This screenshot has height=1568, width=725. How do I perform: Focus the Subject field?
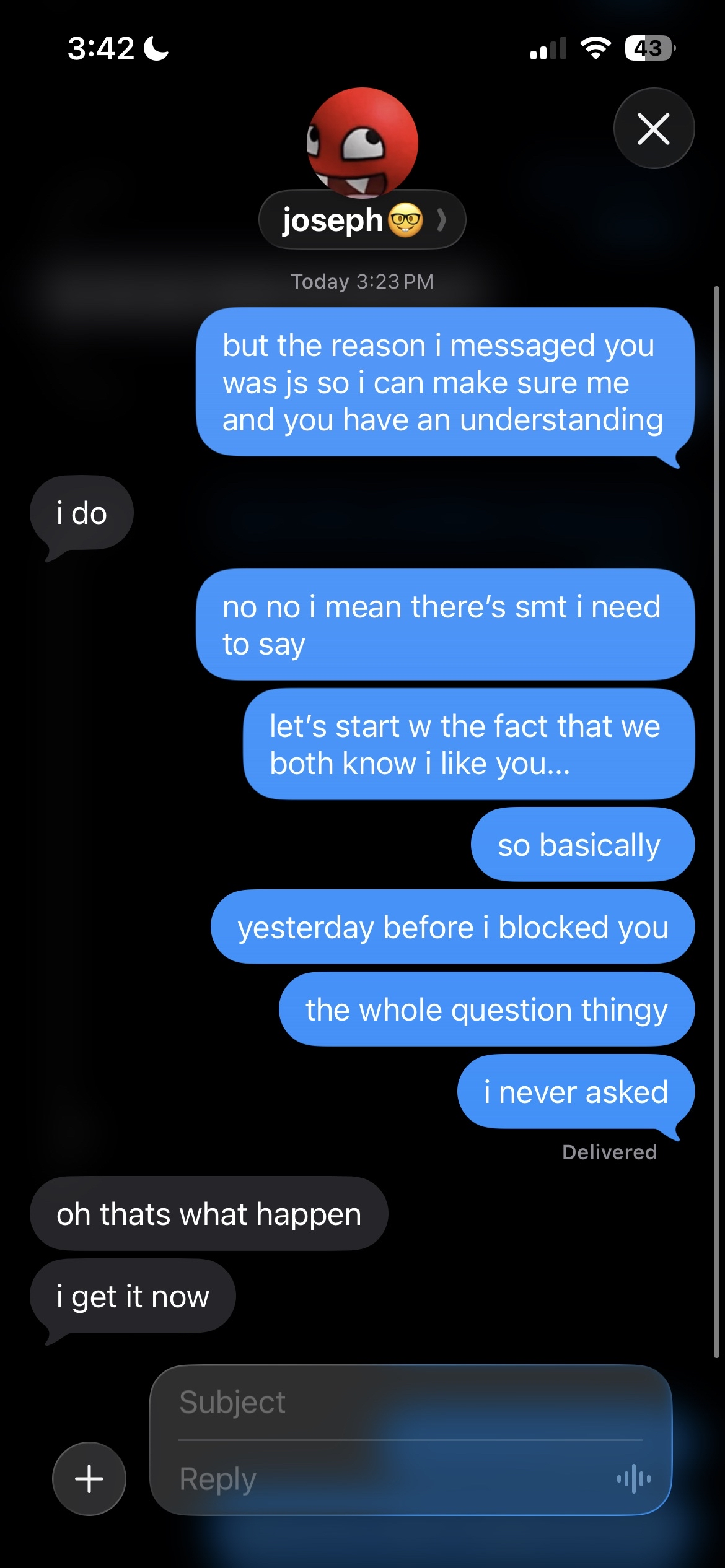pos(409,1403)
